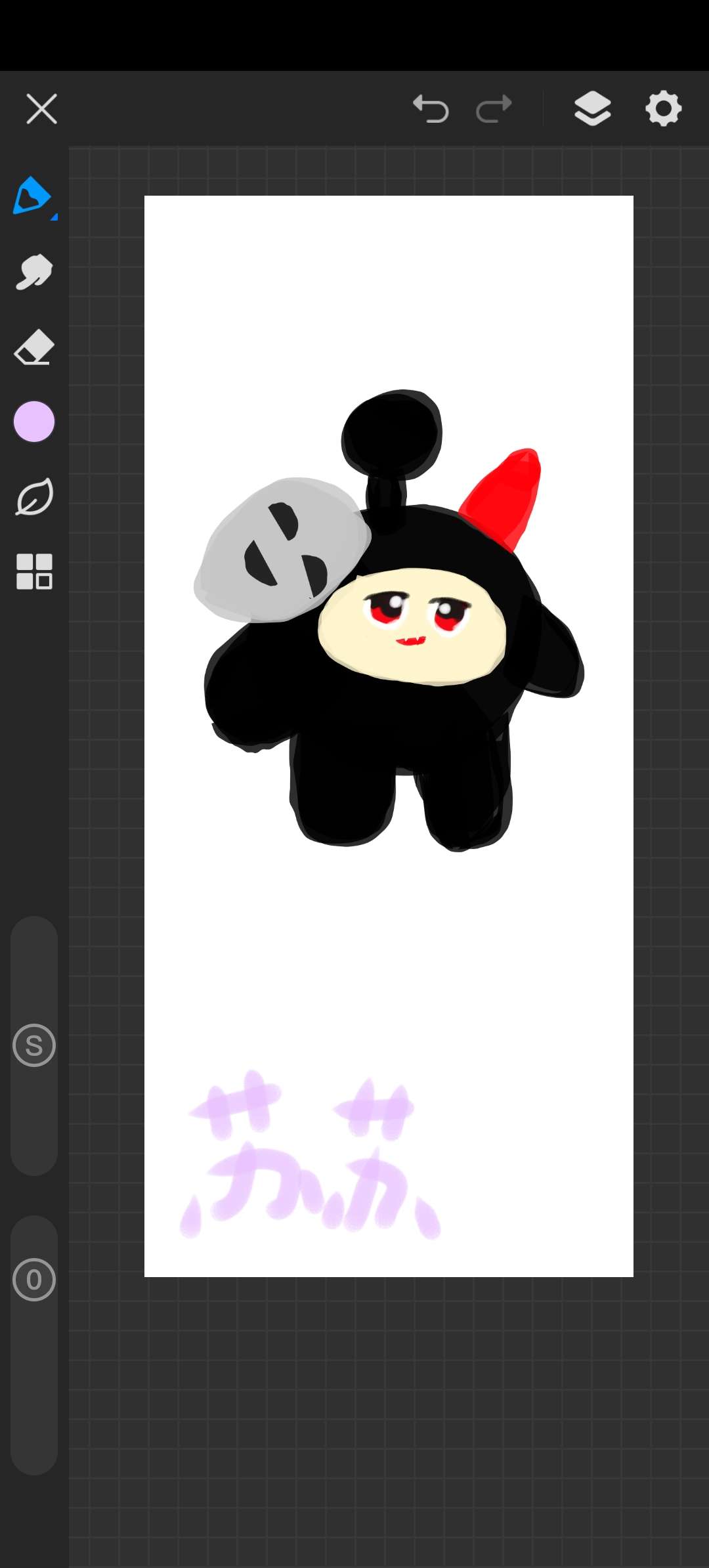Screen dimensions: 709x1568
Task: Open the settings gear
Action: [664, 108]
